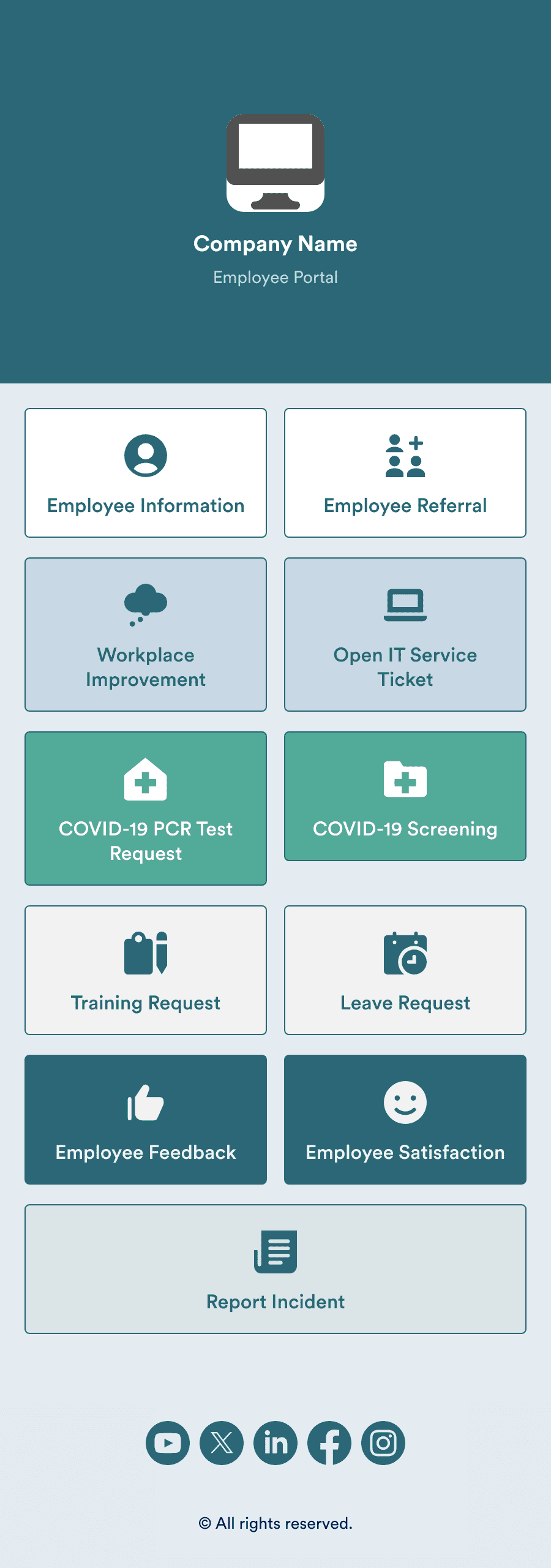Screen dimensions: 551x1568
Task: Click the calendar clock icon on Leave Request
Action: tap(405, 954)
